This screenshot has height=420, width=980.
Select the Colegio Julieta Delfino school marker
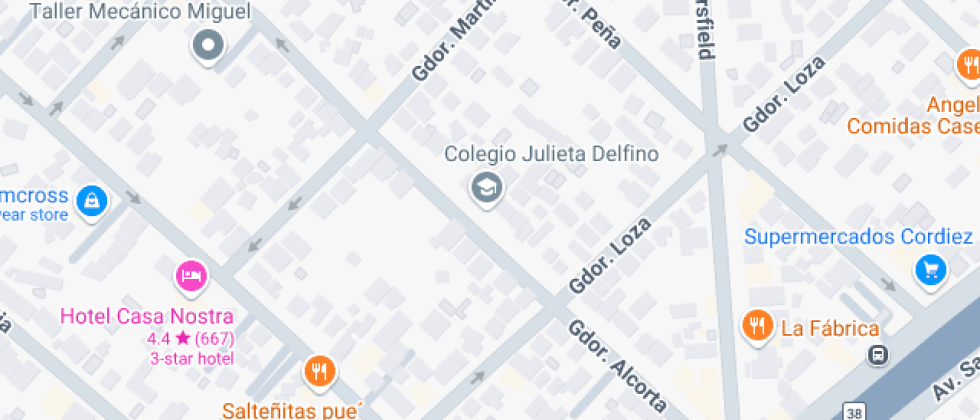[x=487, y=185]
